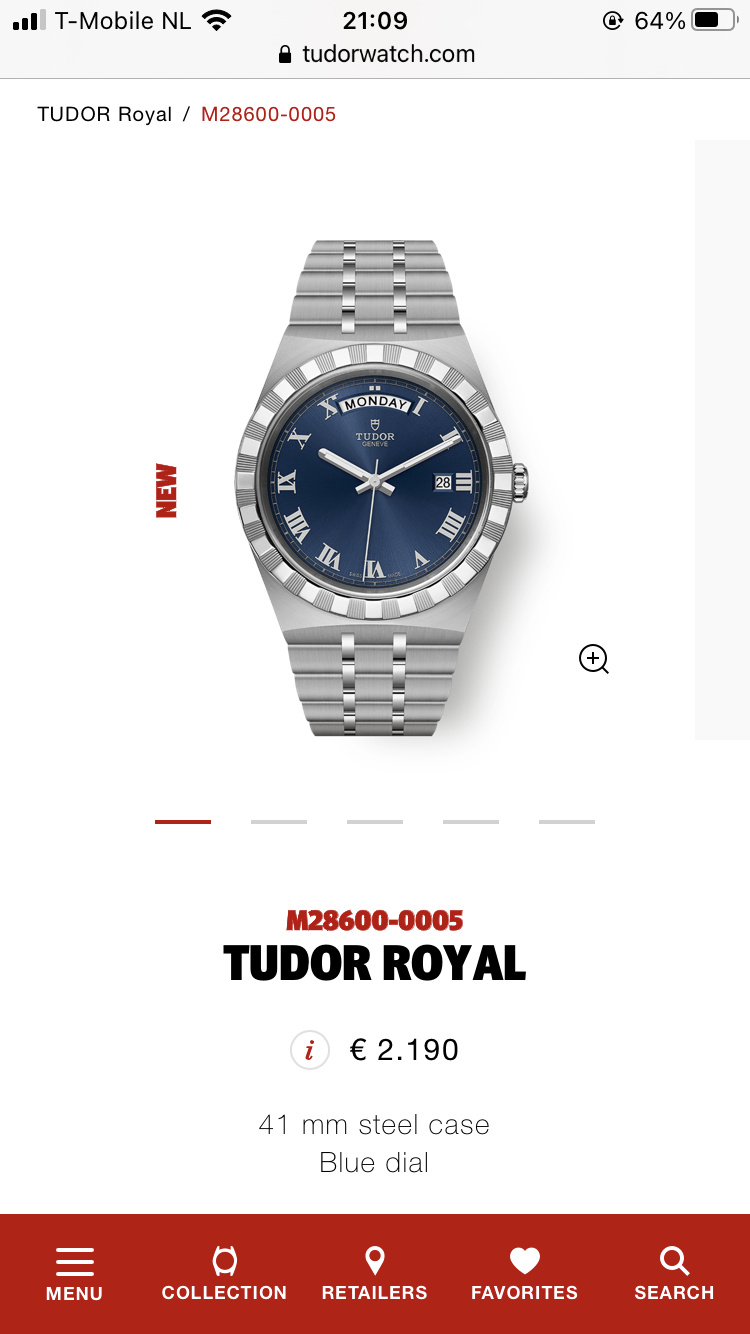Select the third image indicator
The width and height of the screenshot is (750, 1334).
pos(375,822)
